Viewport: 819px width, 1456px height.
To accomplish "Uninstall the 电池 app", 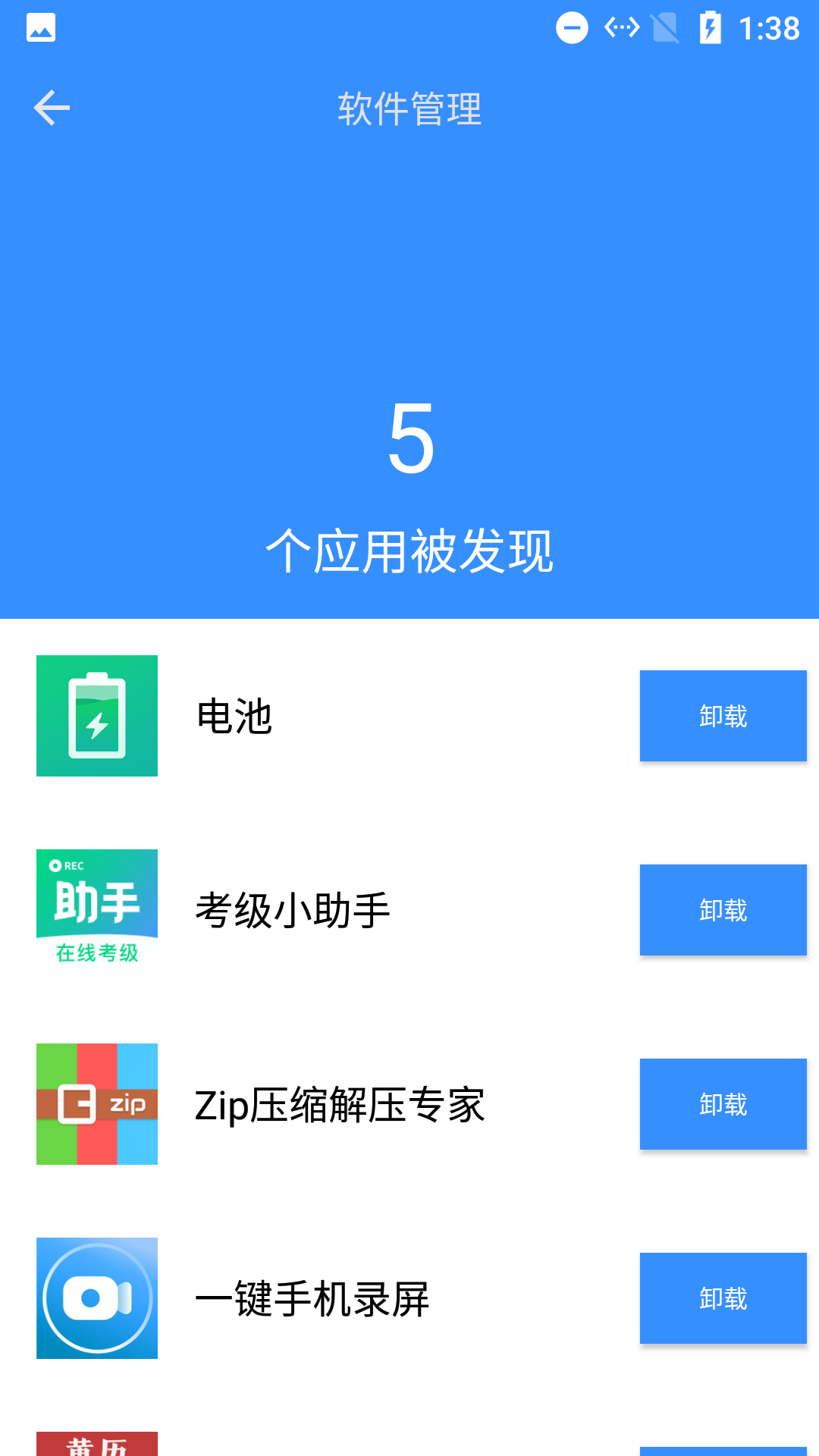I will (x=723, y=716).
